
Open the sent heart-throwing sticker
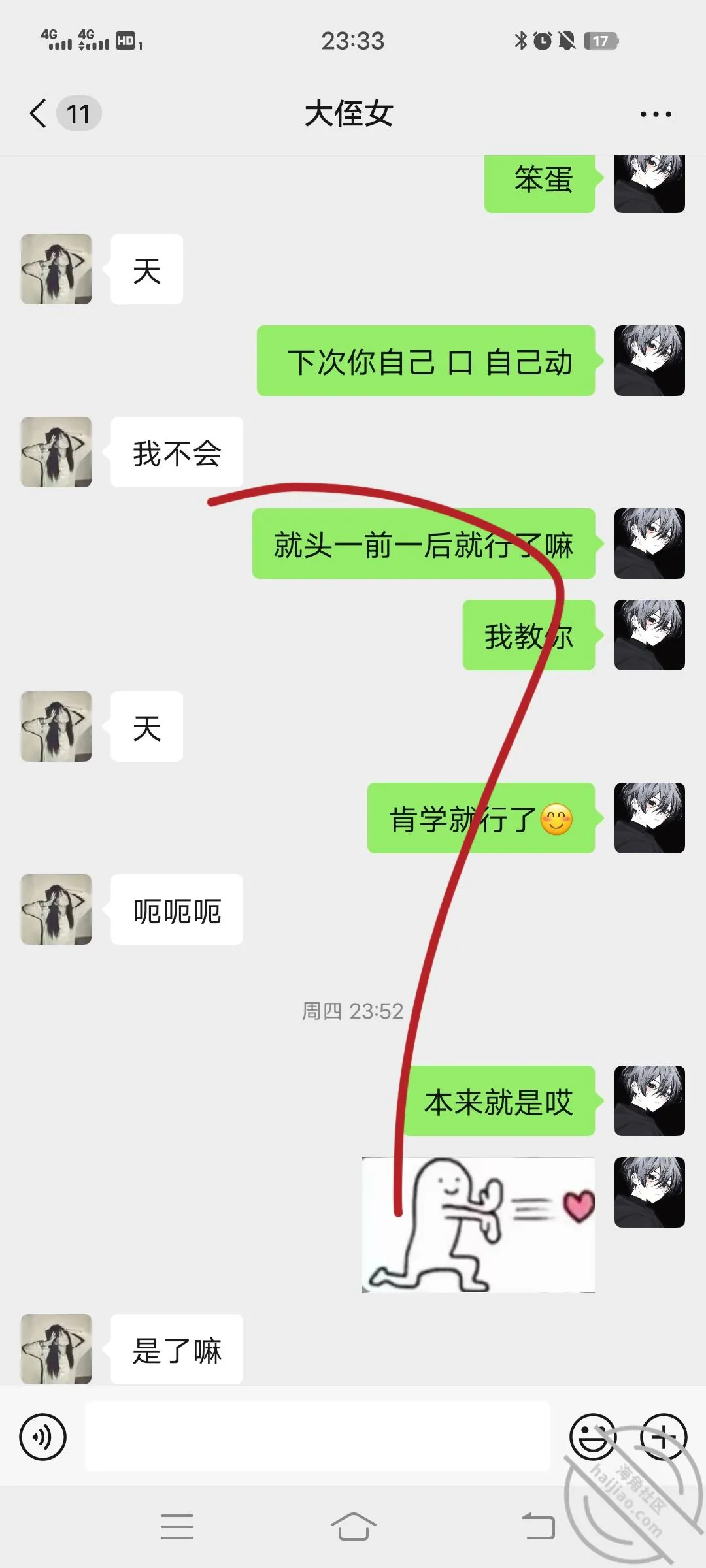(479, 1225)
